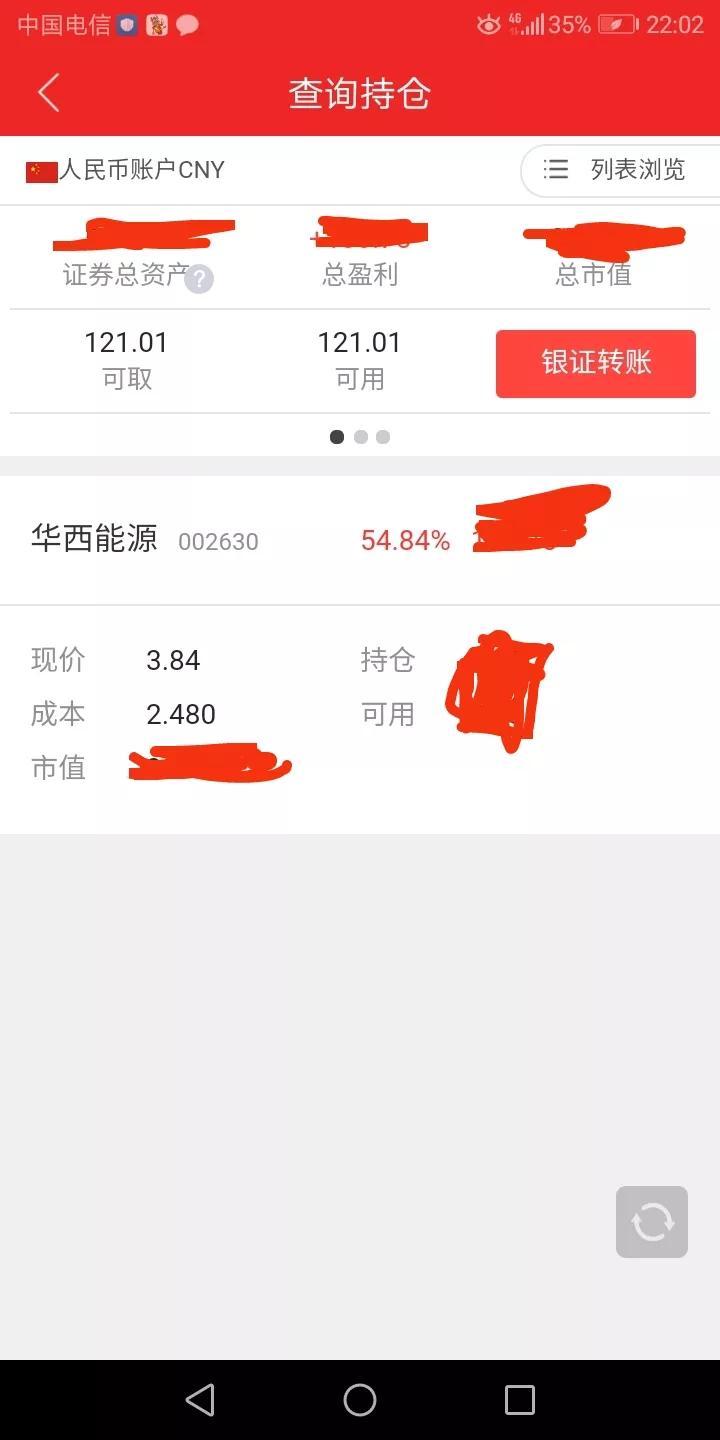
Task: Tap the 人民币账户CNY account selector
Action: [x=125, y=170]
